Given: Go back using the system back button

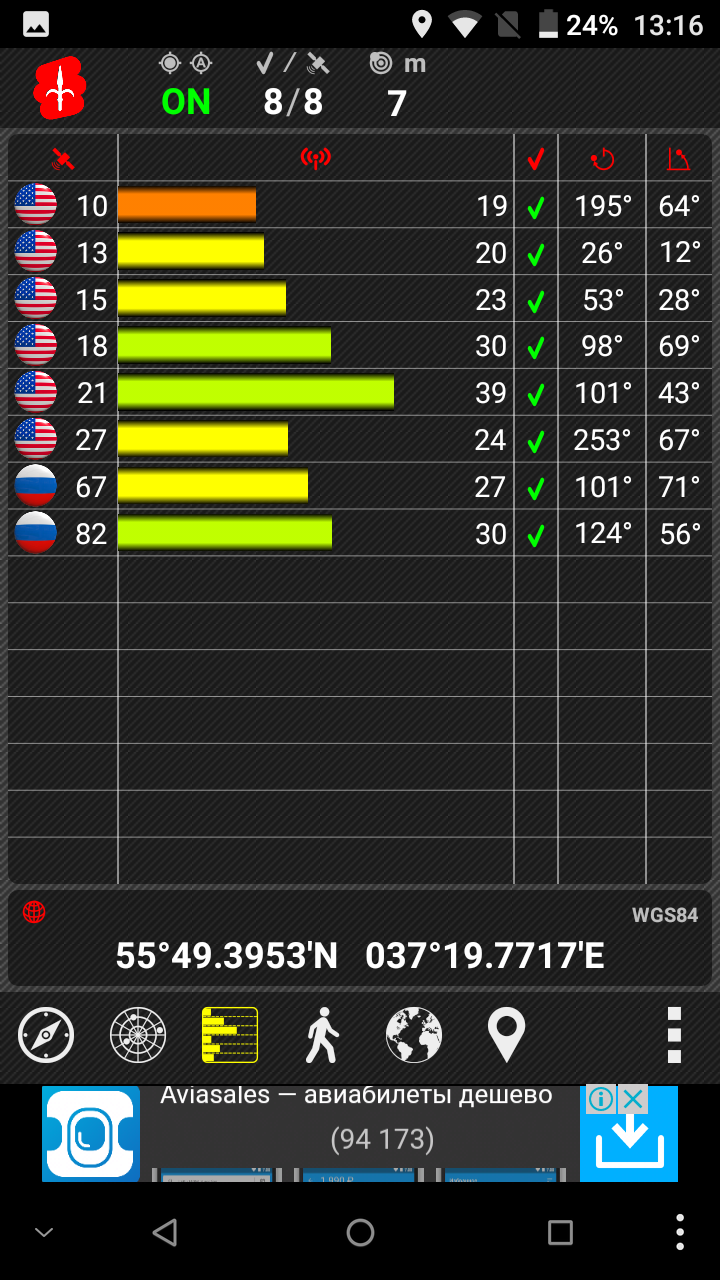Looking at the screenshot, I should click(165, 1232).
